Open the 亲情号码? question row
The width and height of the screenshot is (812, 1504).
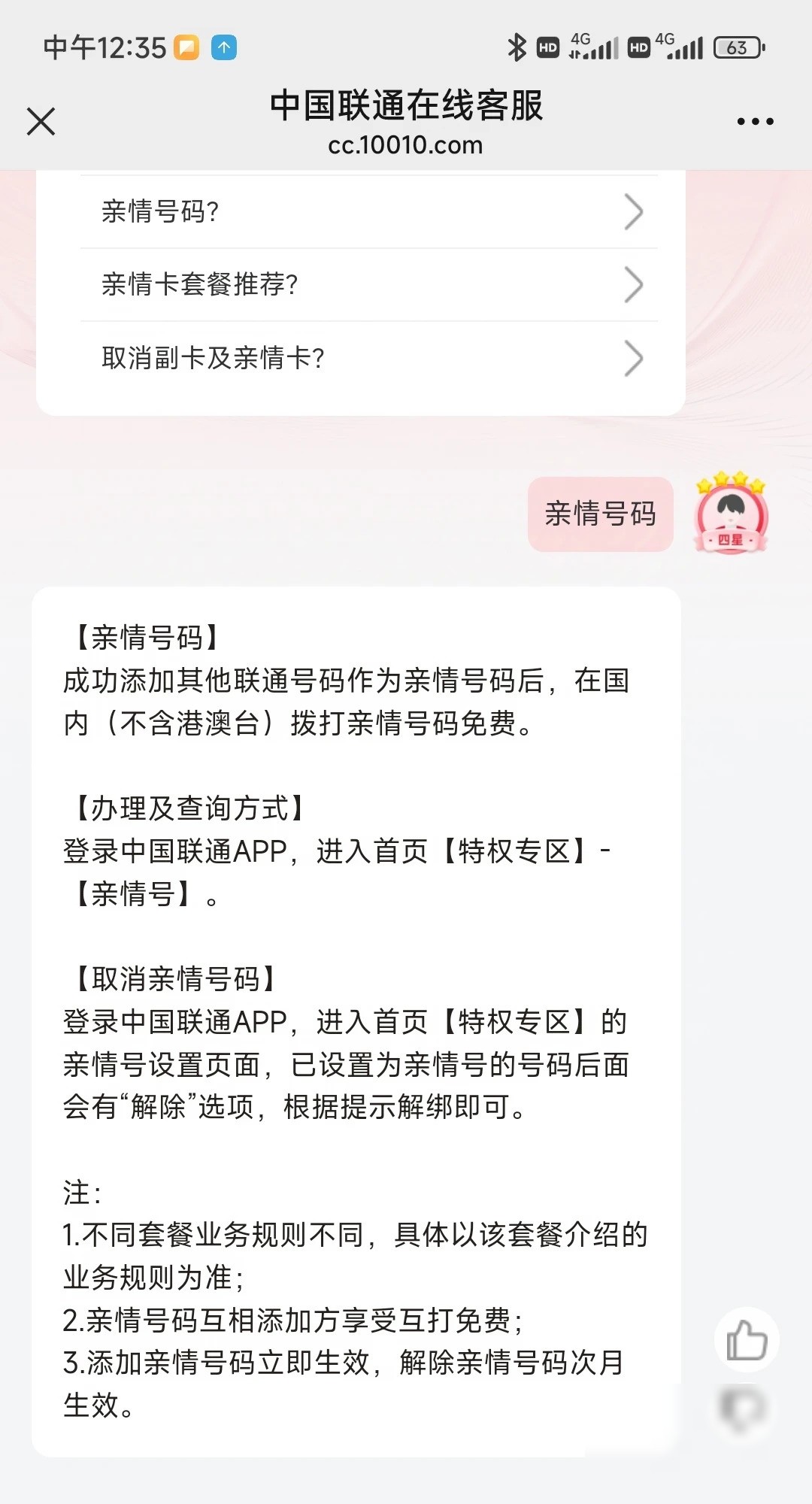pos(369,211)
